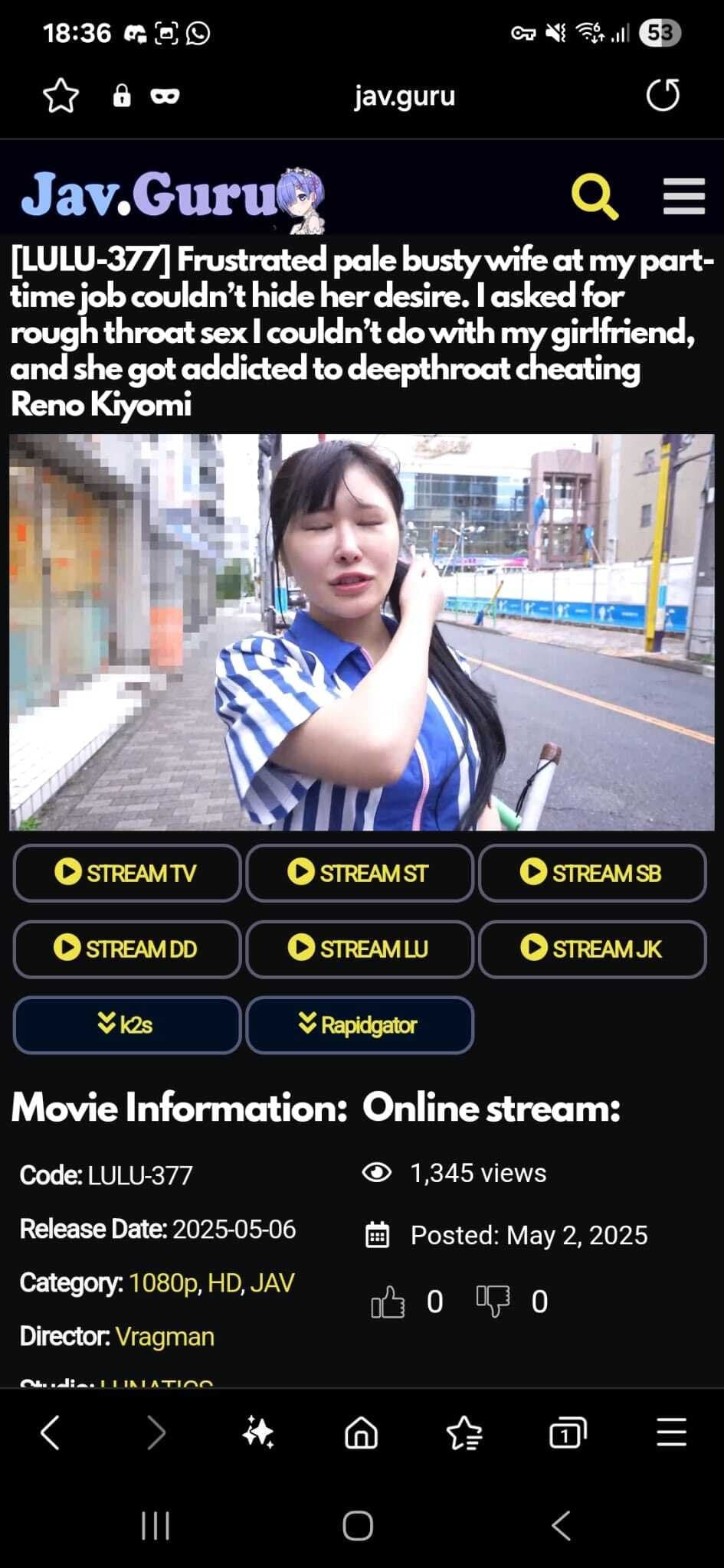Open the browser tabs switcher
The image size is (724, 1568).
point(568,1432)
